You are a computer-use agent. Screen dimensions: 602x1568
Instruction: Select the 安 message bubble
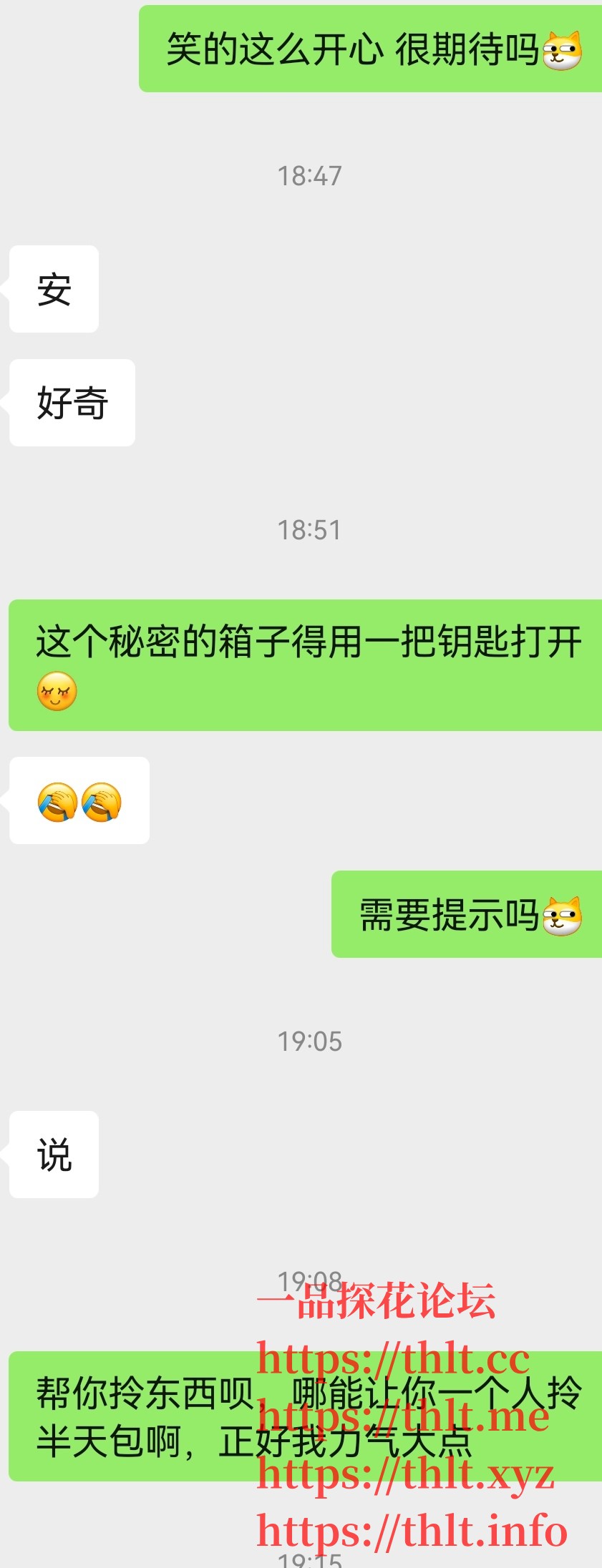click(x=53, y=290)
